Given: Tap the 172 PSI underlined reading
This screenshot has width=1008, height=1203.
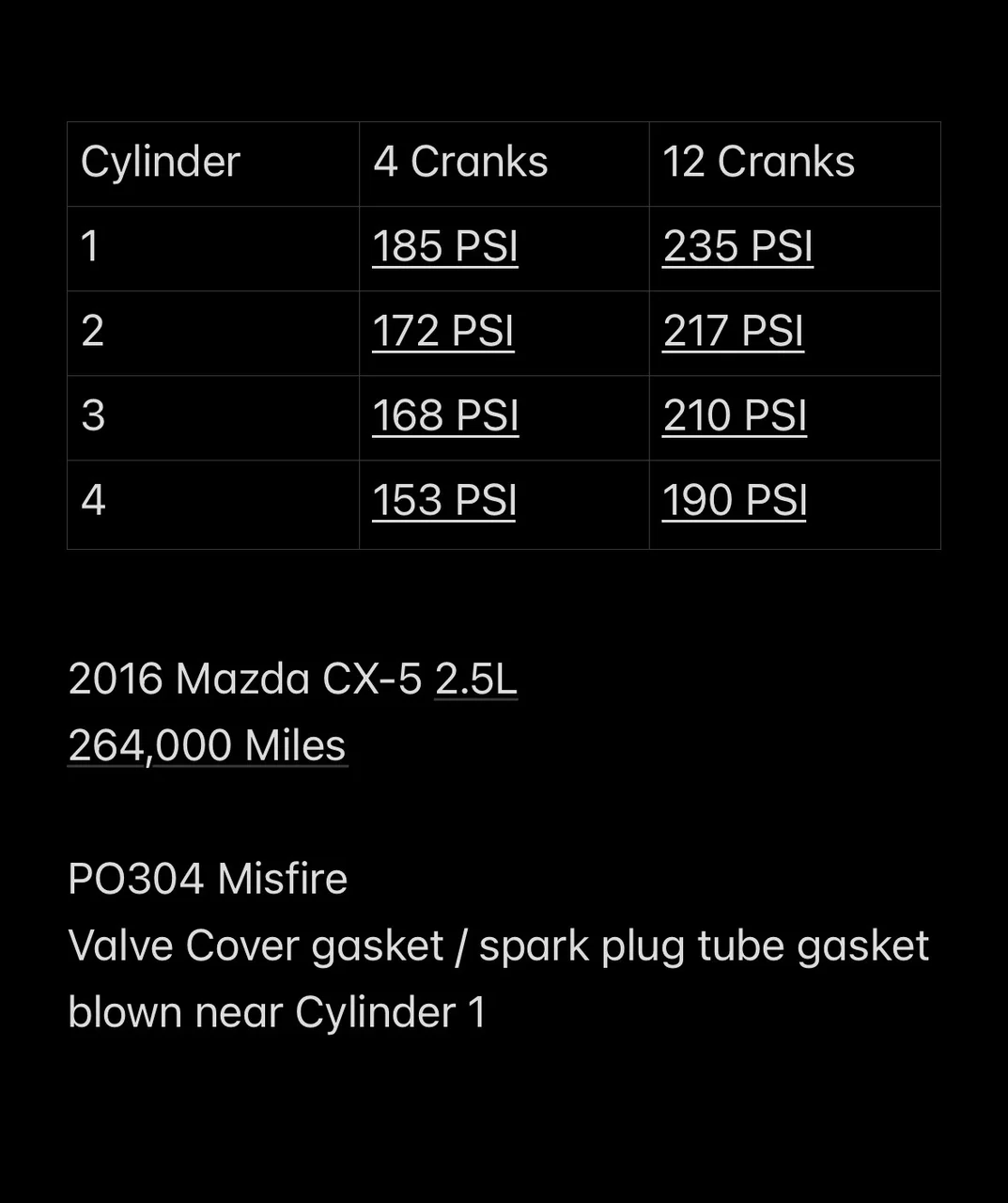Looking at the screenshot, I should (442, 331).
